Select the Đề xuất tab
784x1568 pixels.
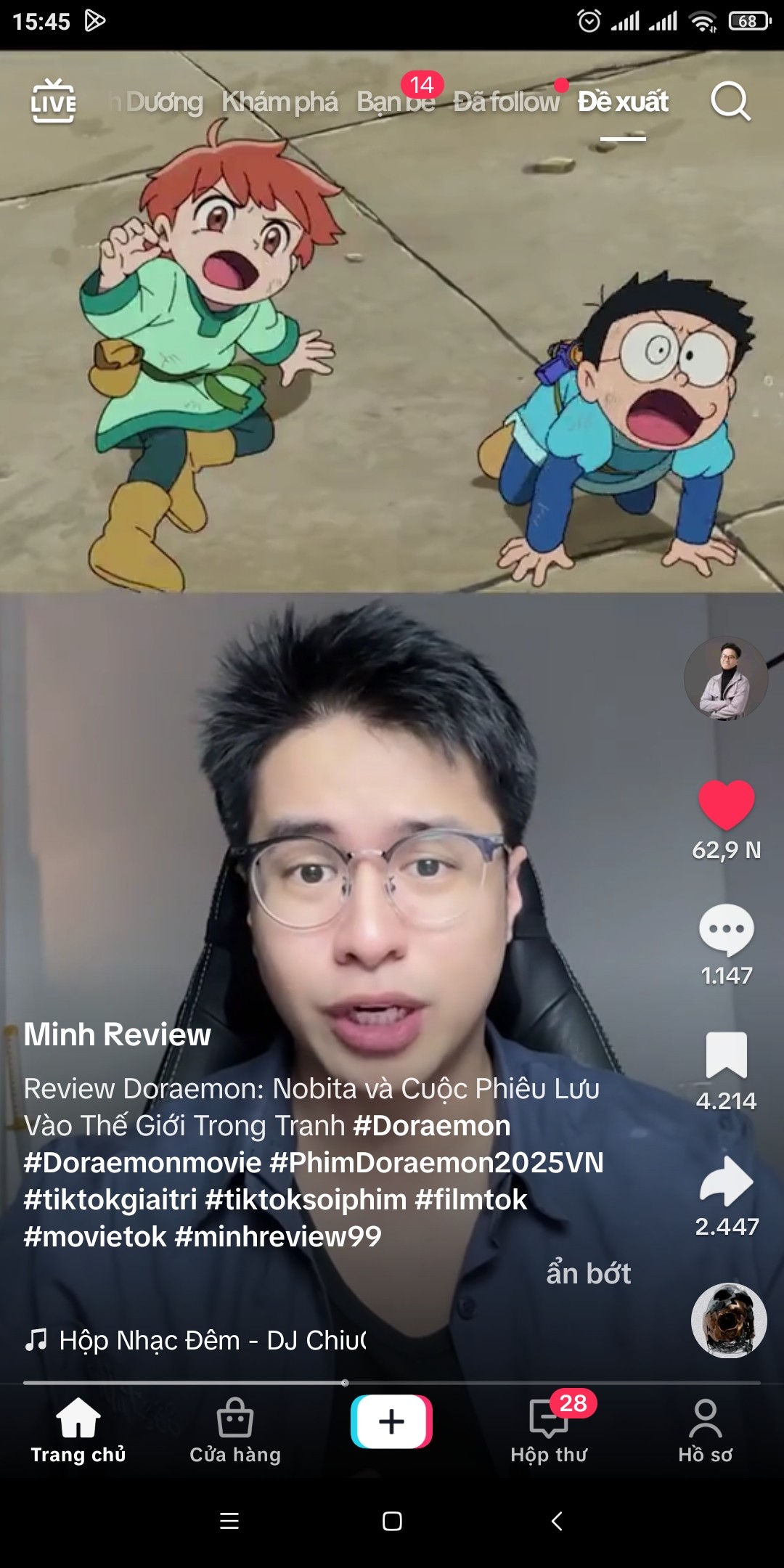623,102
